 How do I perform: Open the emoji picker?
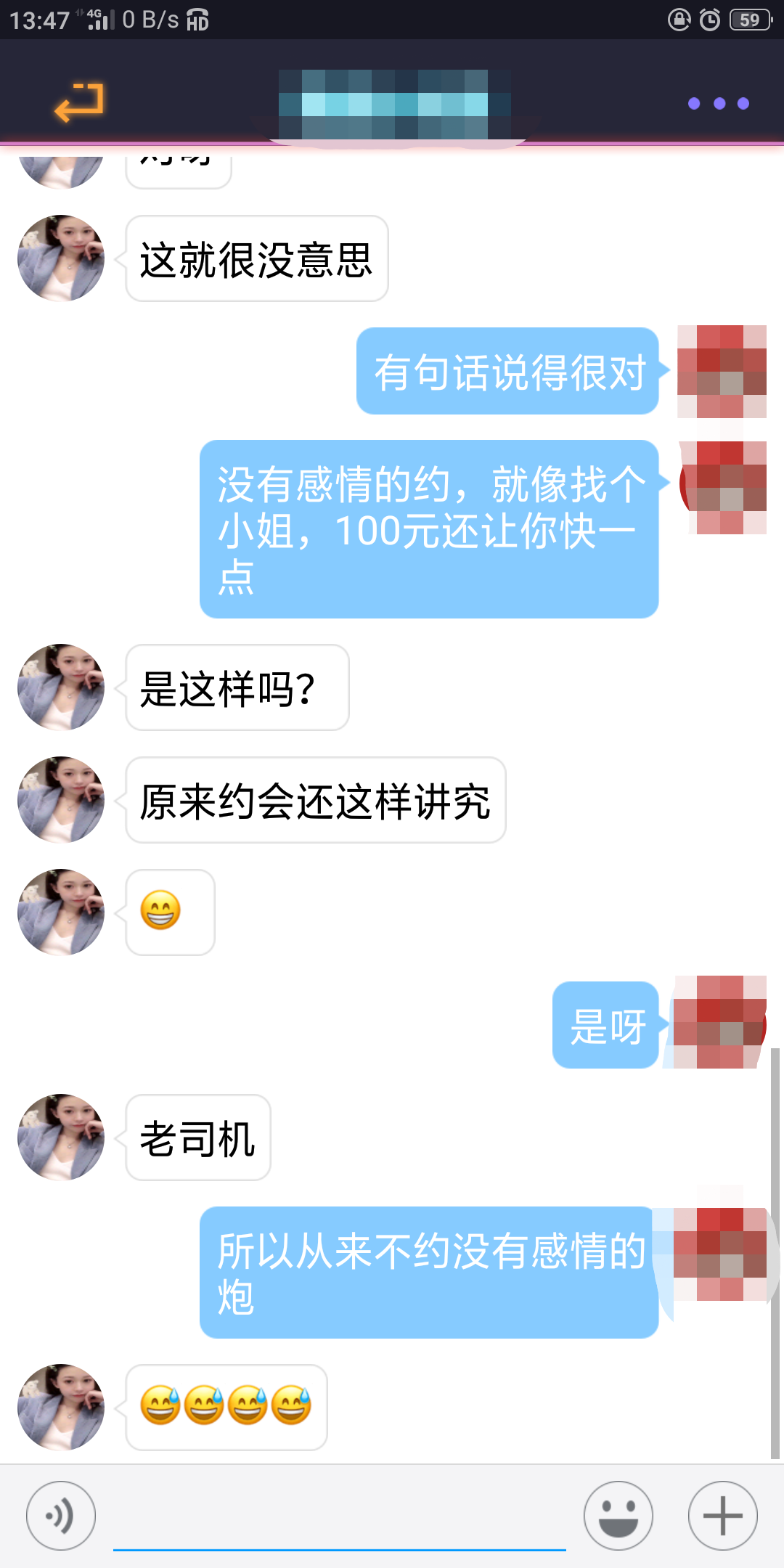[618, 1516]
